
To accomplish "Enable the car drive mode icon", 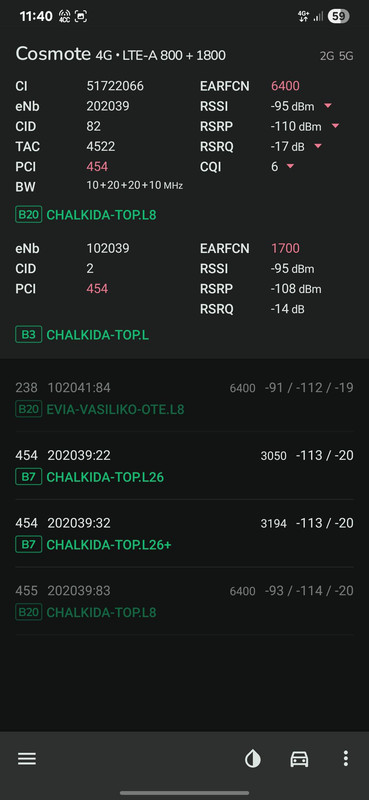I will [x=299, y=759].
